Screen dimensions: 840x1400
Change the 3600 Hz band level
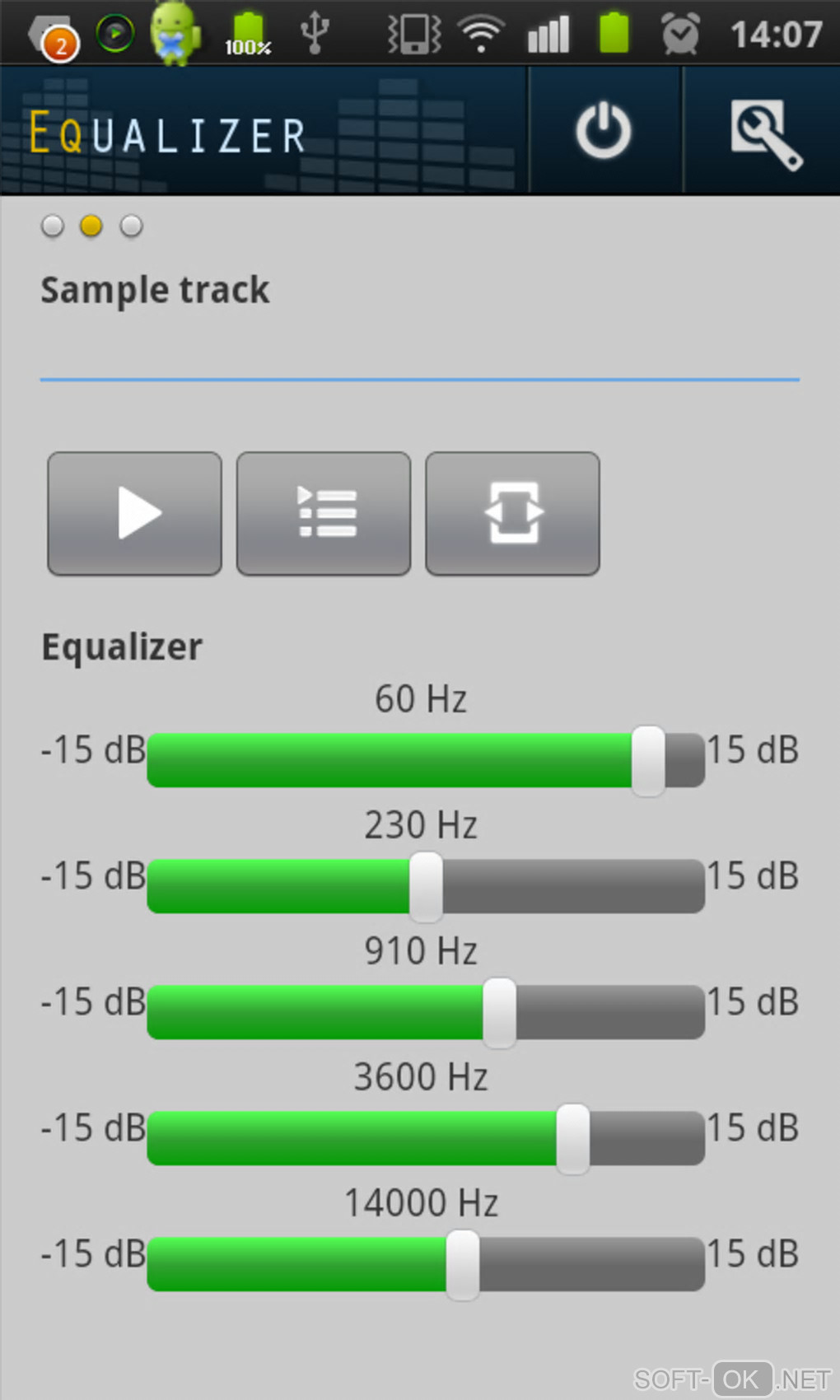click(572, 1138)
